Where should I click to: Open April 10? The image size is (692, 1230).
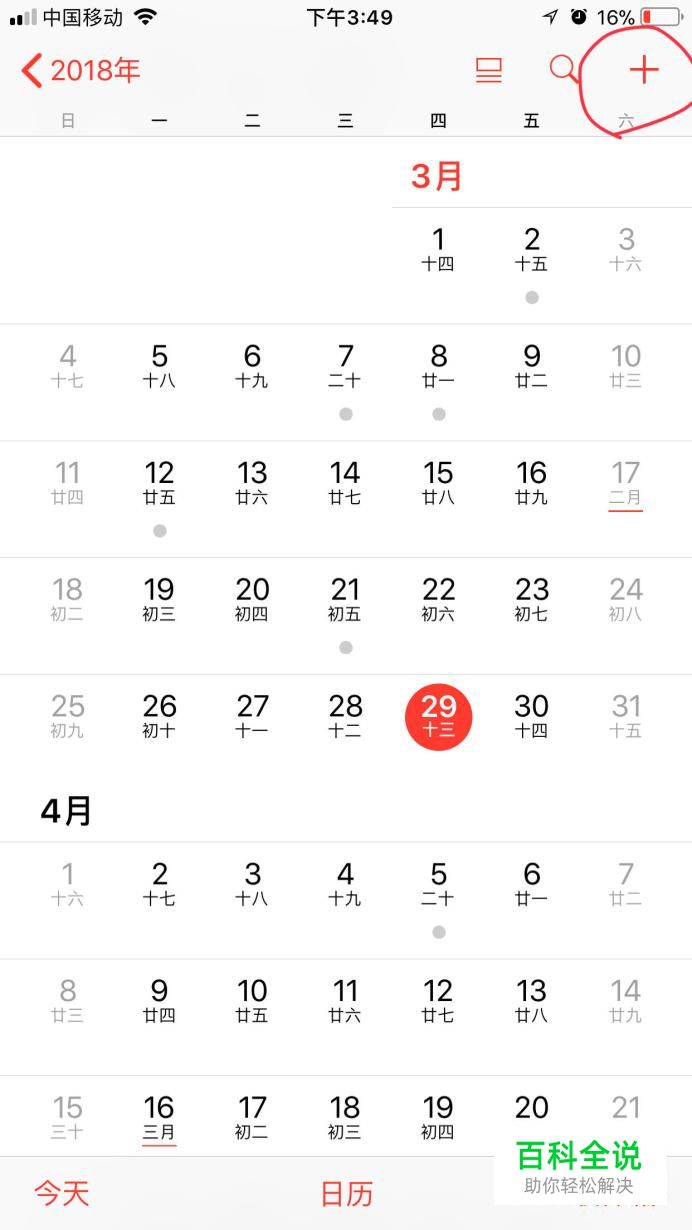point(252,1001)
